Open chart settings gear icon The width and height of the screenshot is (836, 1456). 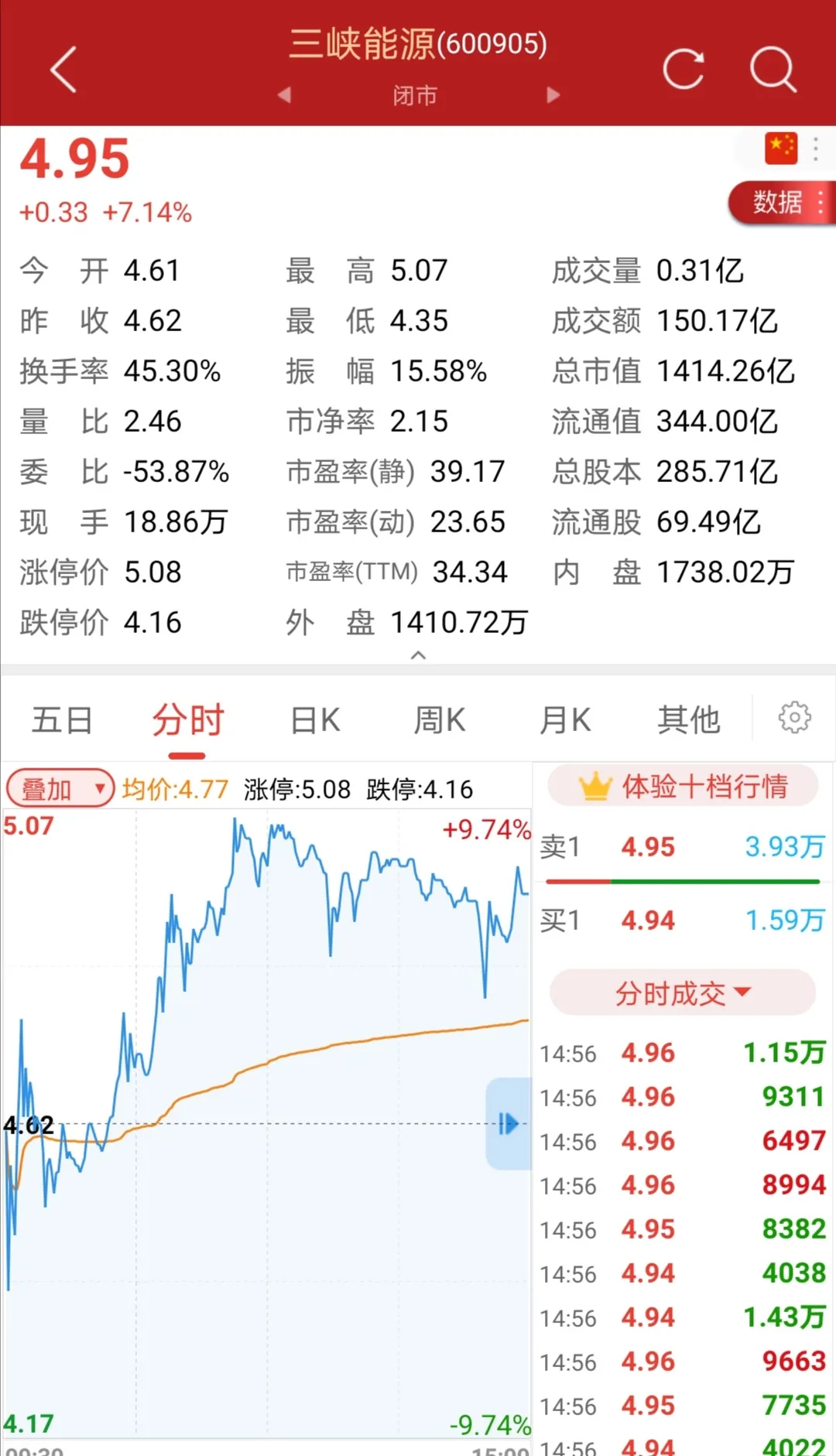794,718
